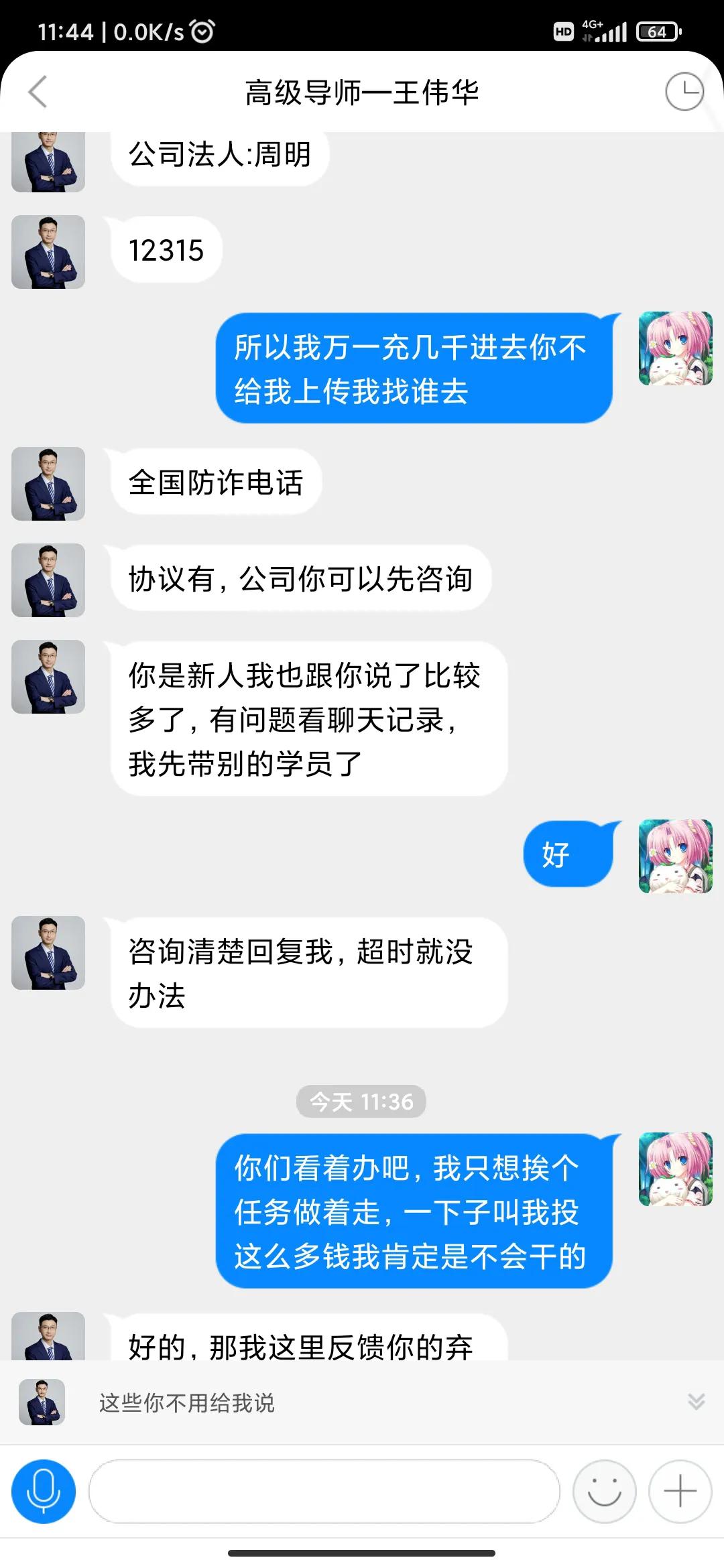Tap your pink anime avatar next to 好
The width and height of the screenshot is (724, 1568).
674,854
